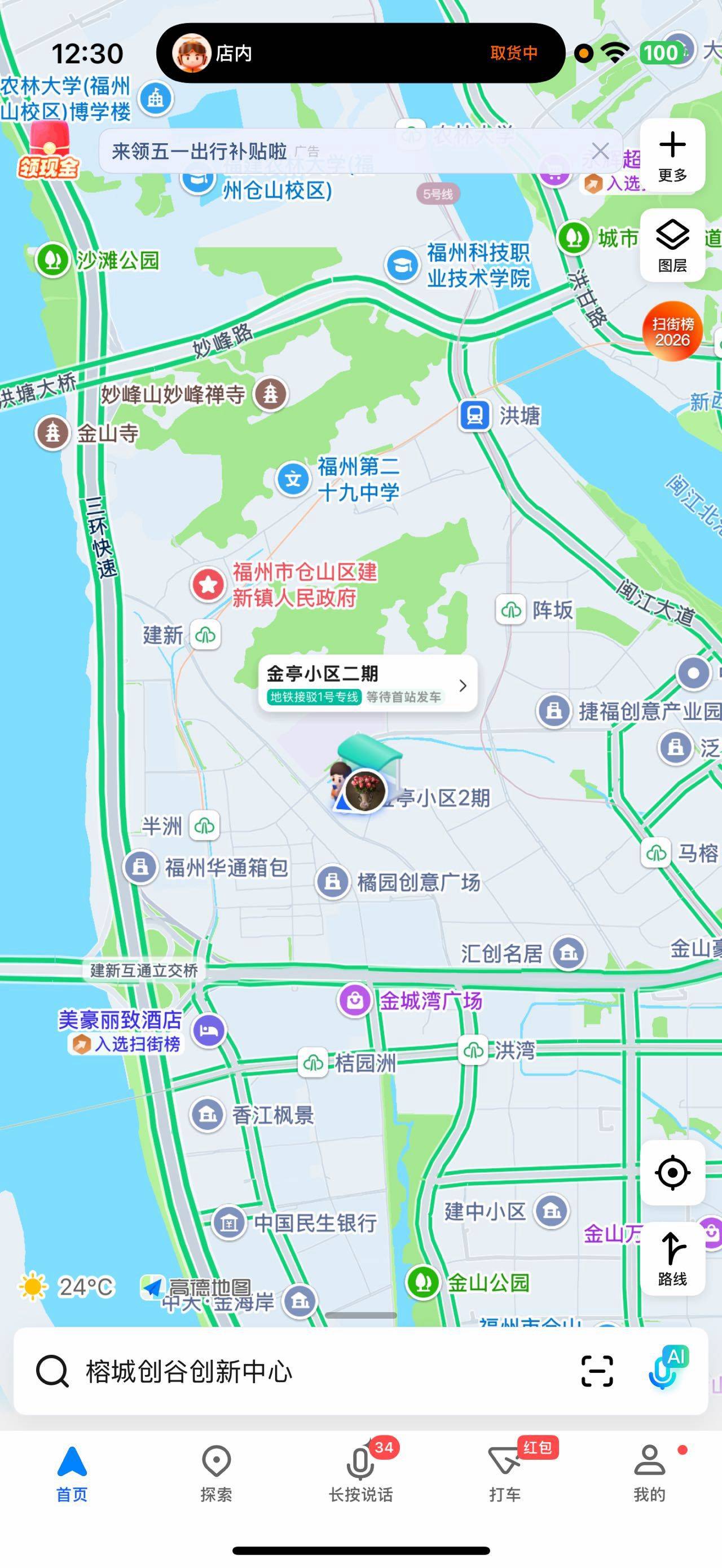
Task: Tap the recenter location crosshair icon
Action: pyautogui.click(x=672, y=1173)
